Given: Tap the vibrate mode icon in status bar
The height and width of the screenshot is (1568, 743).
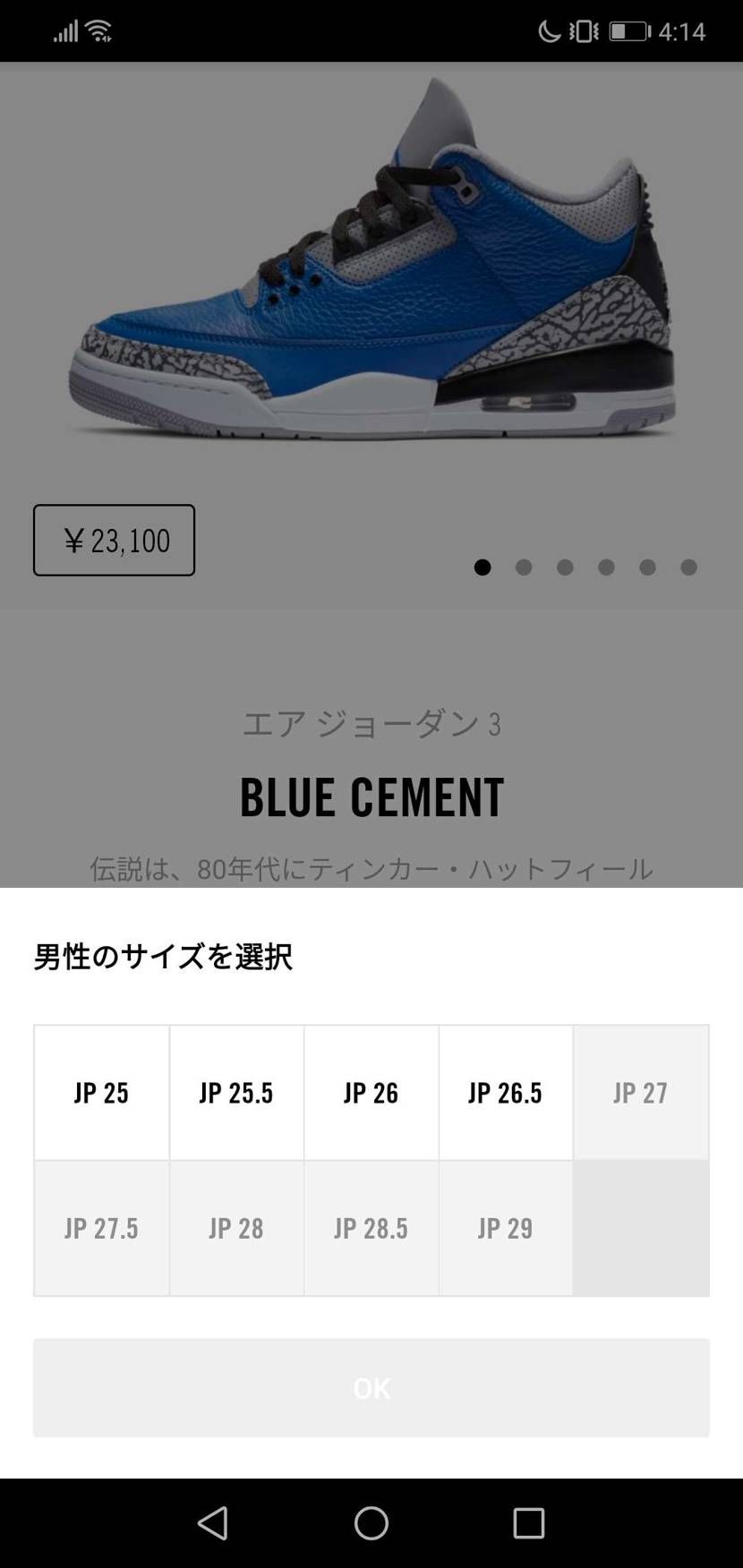Looking at the screenshot, I should tap(584, 30).
